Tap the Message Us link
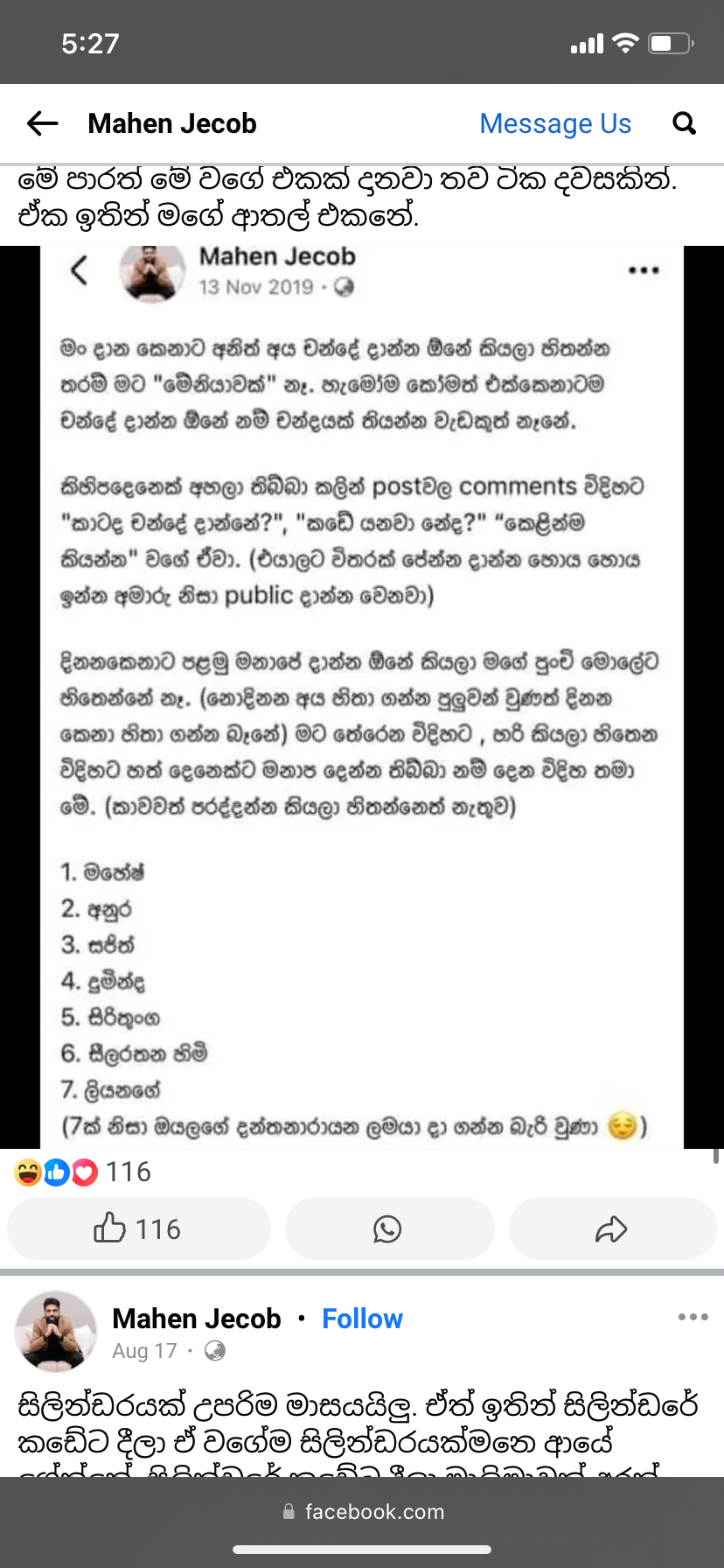Screen dimensions: 724x1568 pos(555,123)
